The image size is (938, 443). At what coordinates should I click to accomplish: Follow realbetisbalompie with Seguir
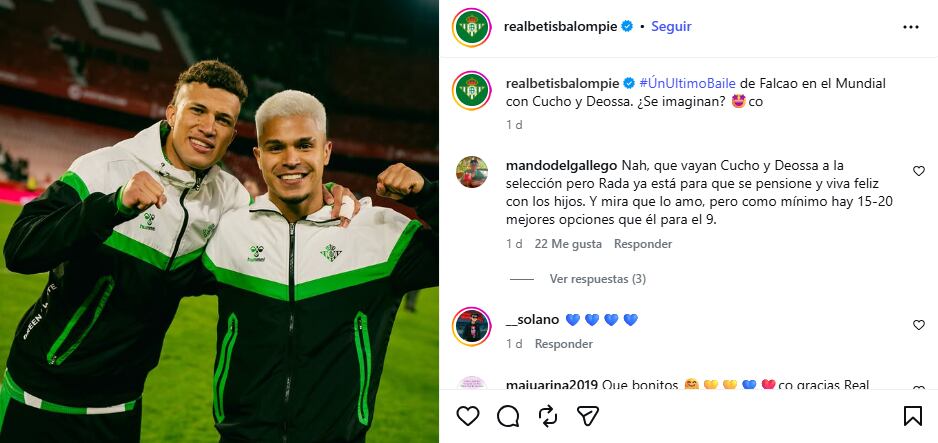pyautogui.click(x=671, y=27)
